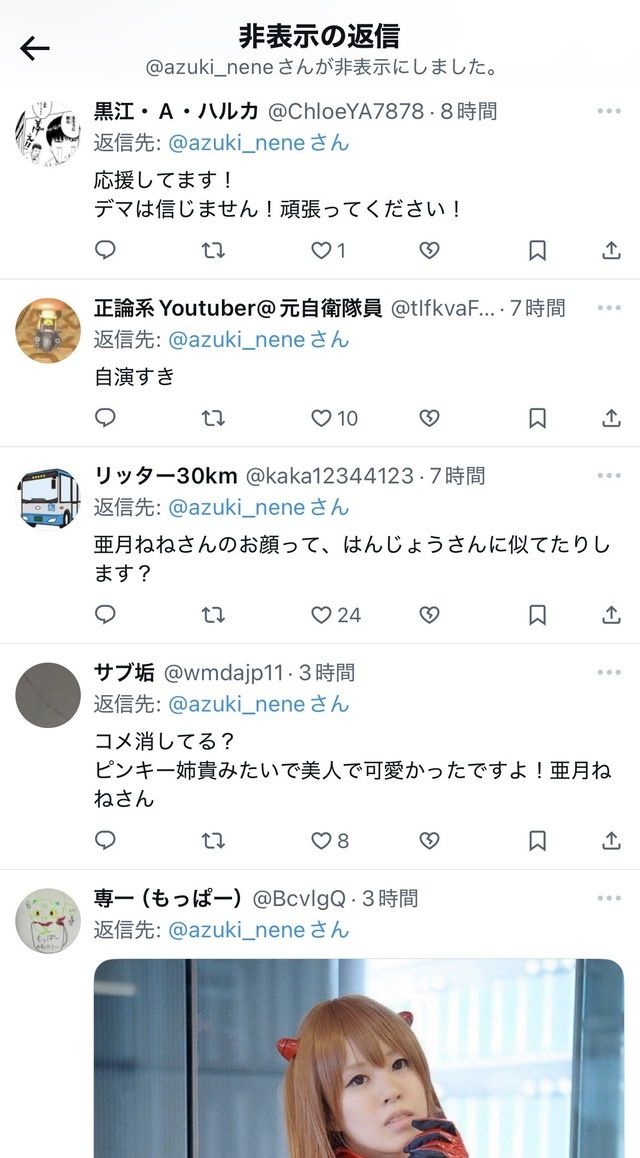Open 正論系Youtuber's profile picture
The image size is (640, 1158).
click(48, 330)
